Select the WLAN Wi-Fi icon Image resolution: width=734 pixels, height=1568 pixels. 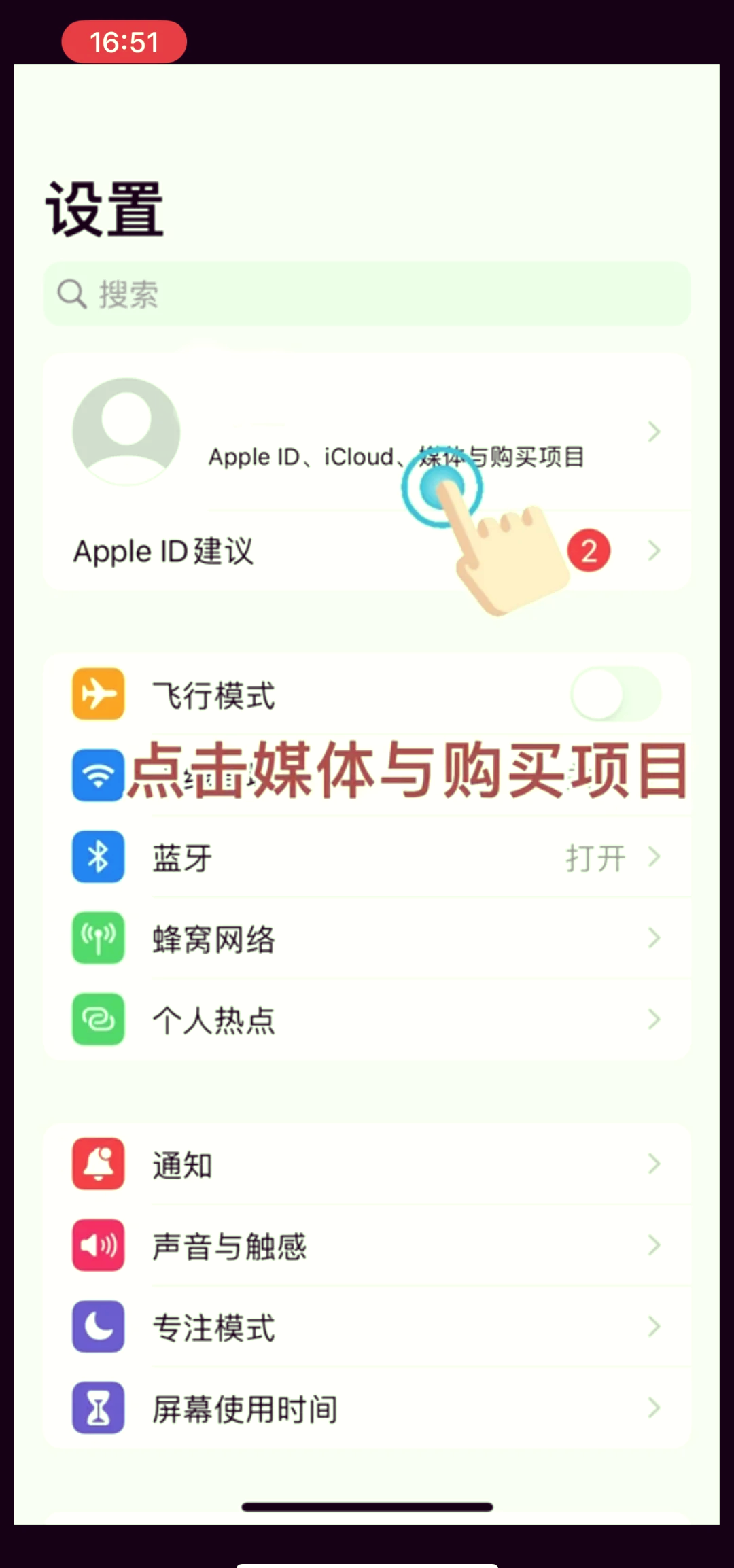point(97,775)
